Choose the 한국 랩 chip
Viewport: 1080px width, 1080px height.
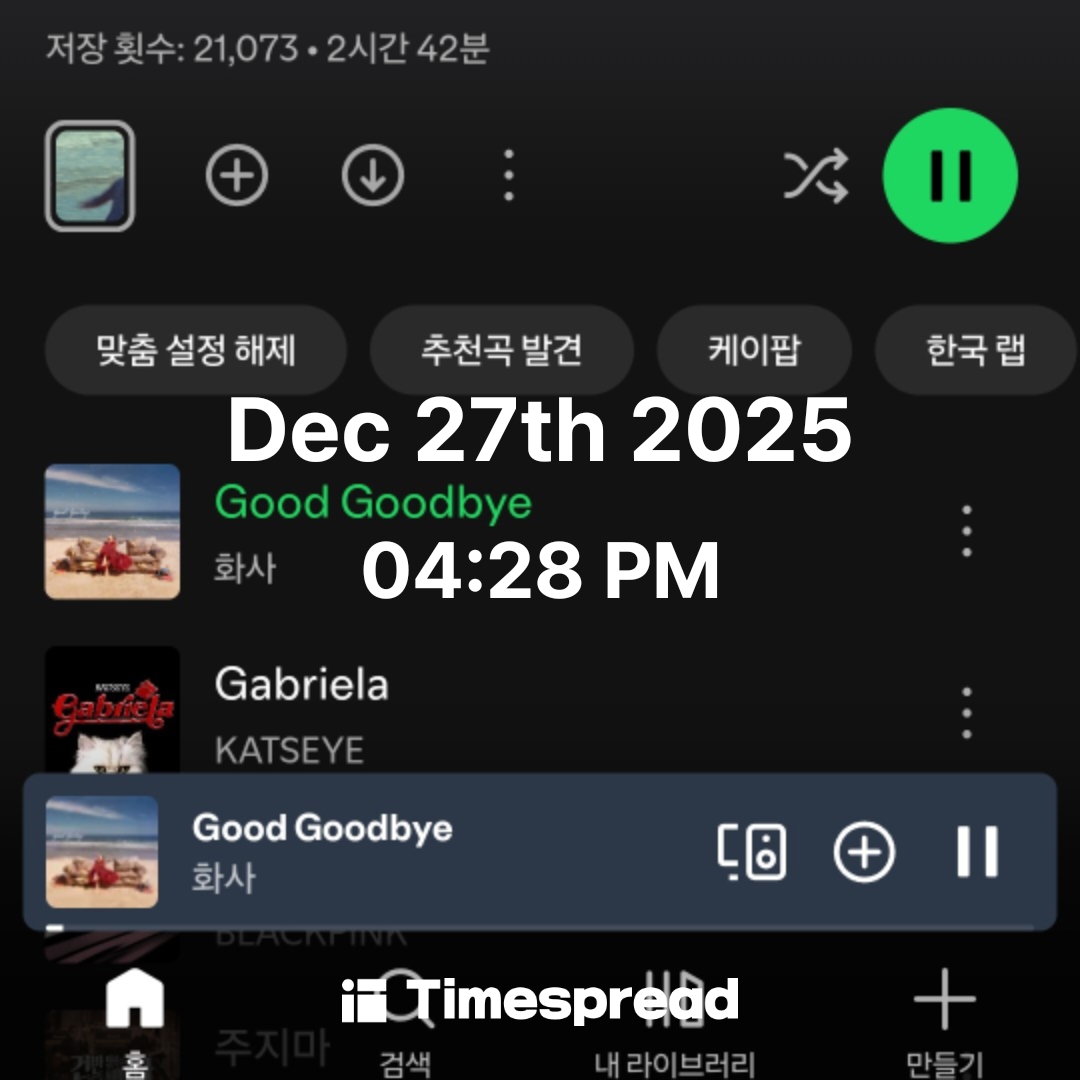point(975,350)
